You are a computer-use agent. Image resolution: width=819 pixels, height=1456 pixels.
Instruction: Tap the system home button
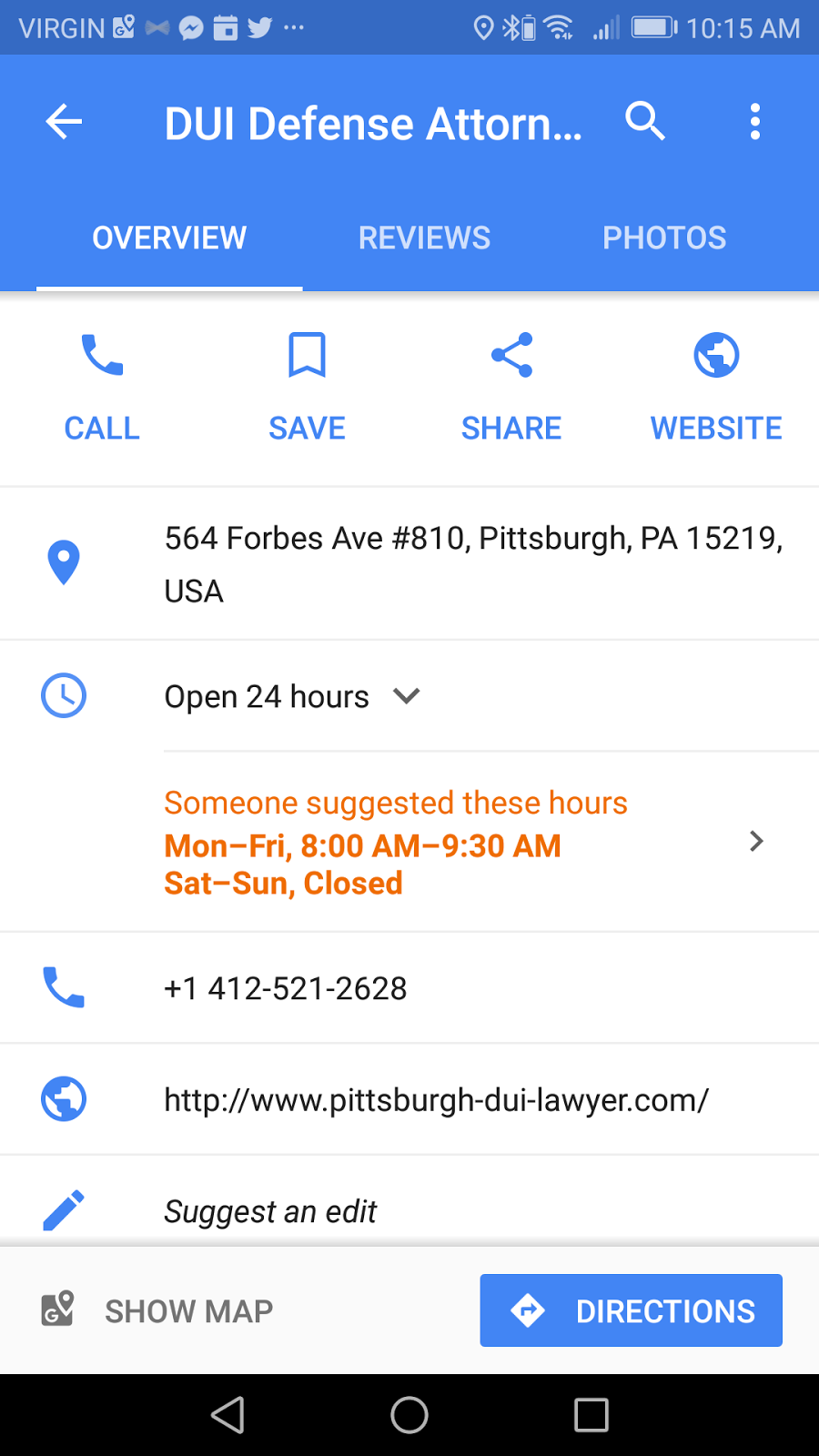(409, 1415)
